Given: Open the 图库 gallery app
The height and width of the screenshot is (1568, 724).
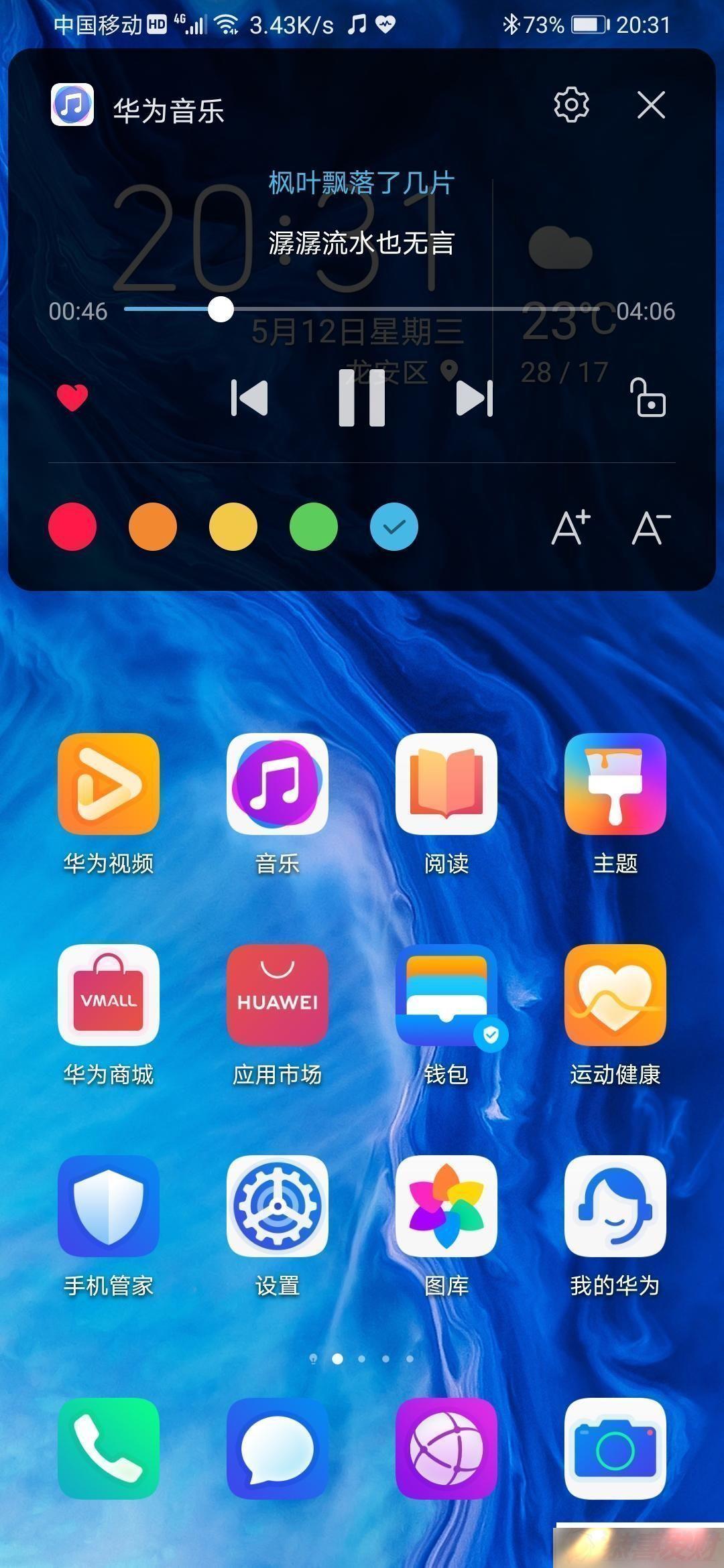Looking at the screenshot, I should click(446, 1206).
